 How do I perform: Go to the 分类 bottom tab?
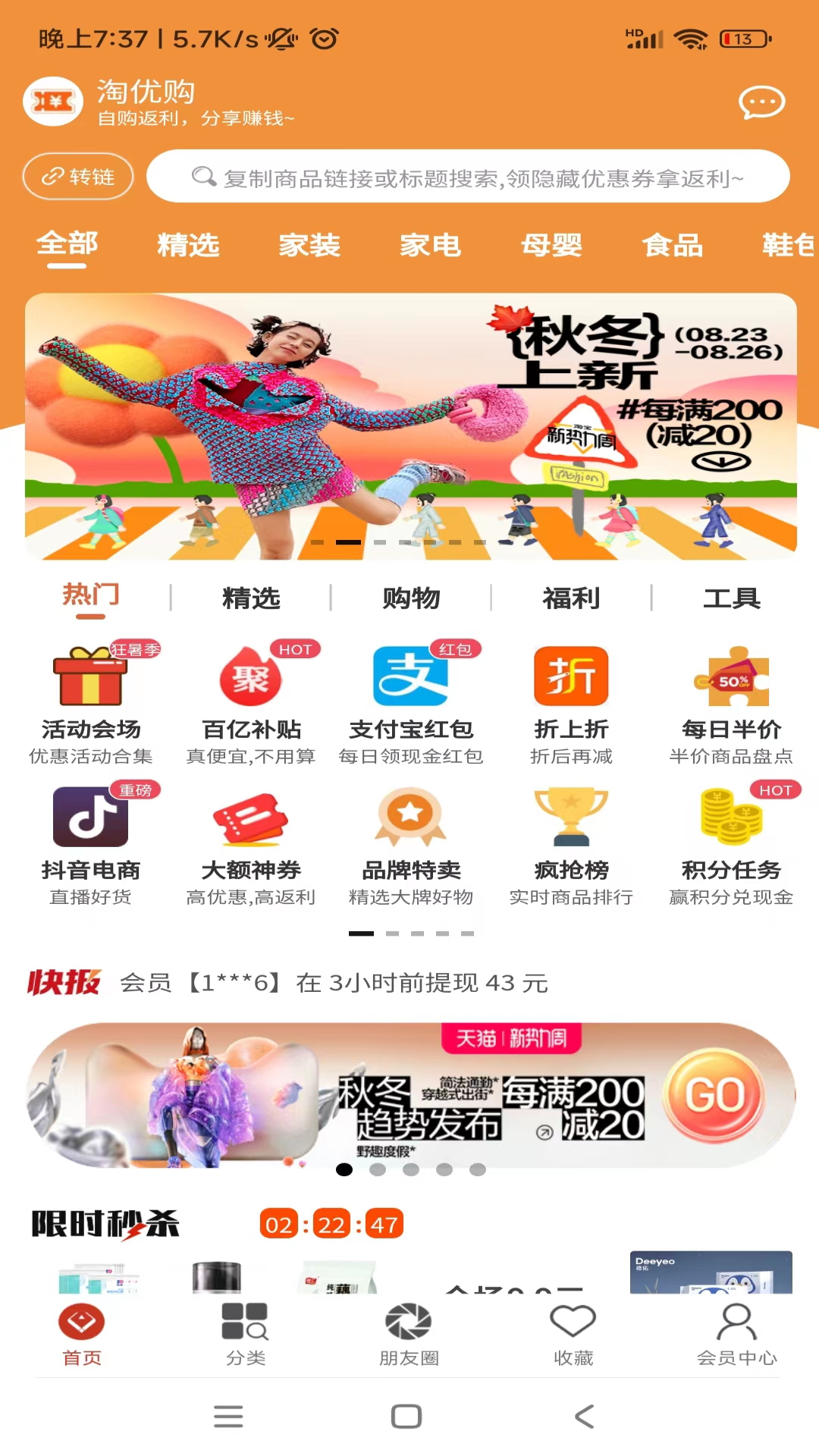click(245, 1334)
